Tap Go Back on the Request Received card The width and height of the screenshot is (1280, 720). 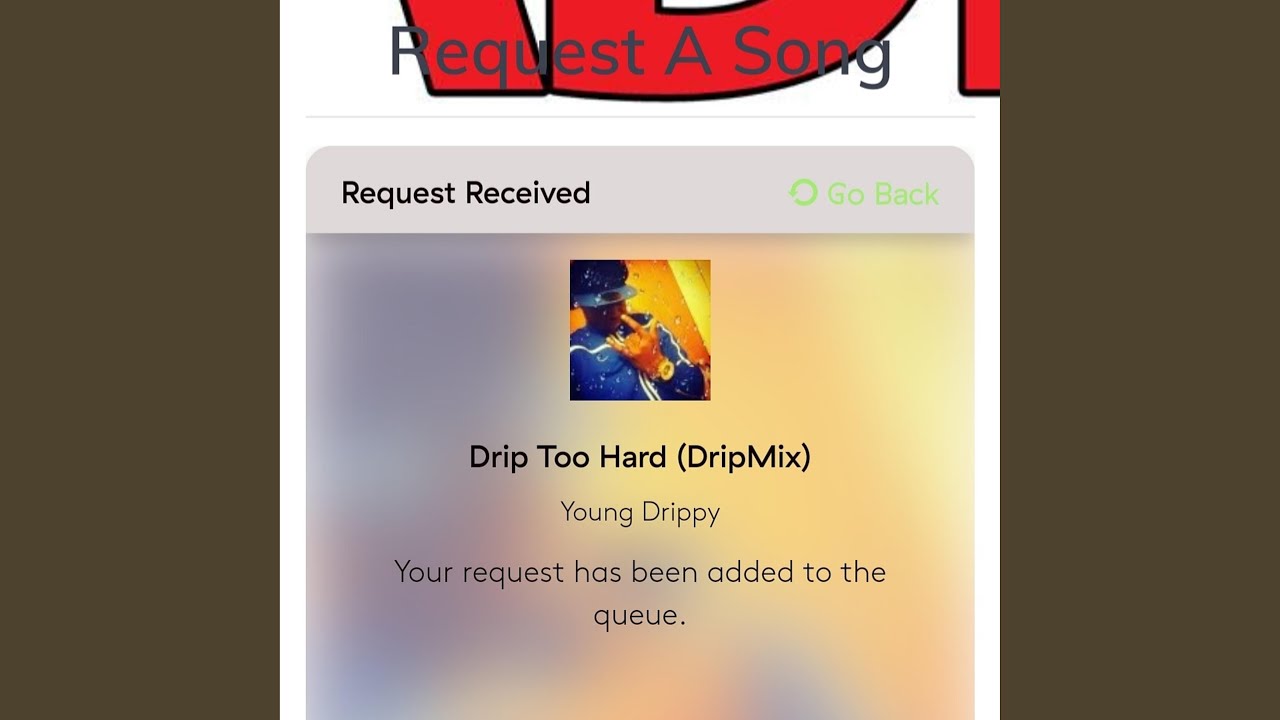click(x=864, y=193)
